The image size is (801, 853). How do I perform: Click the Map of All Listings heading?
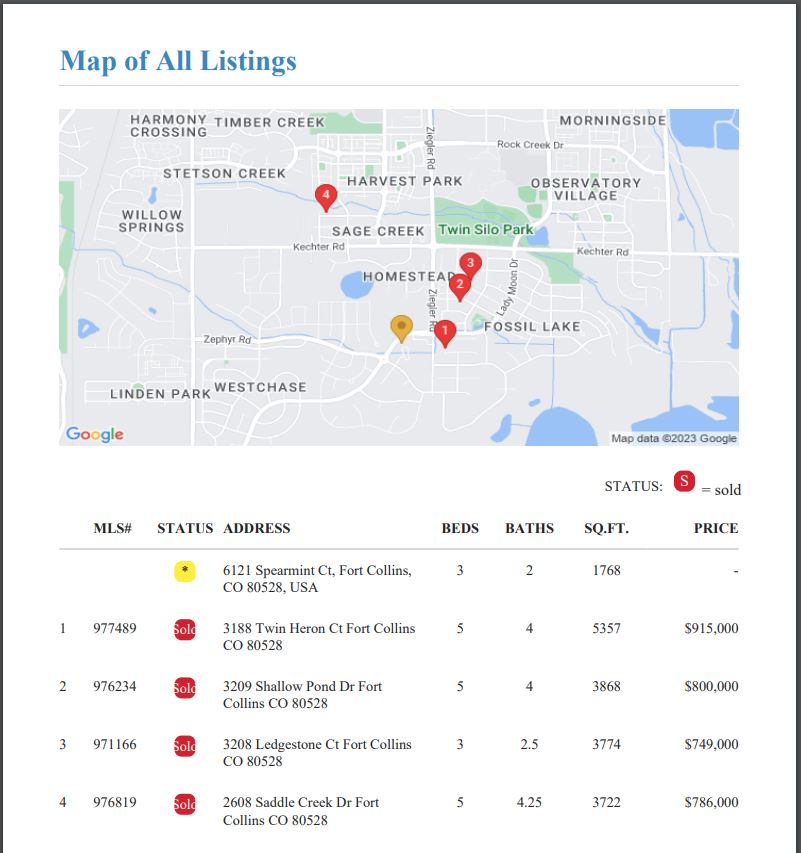click(x=179, y=61)
